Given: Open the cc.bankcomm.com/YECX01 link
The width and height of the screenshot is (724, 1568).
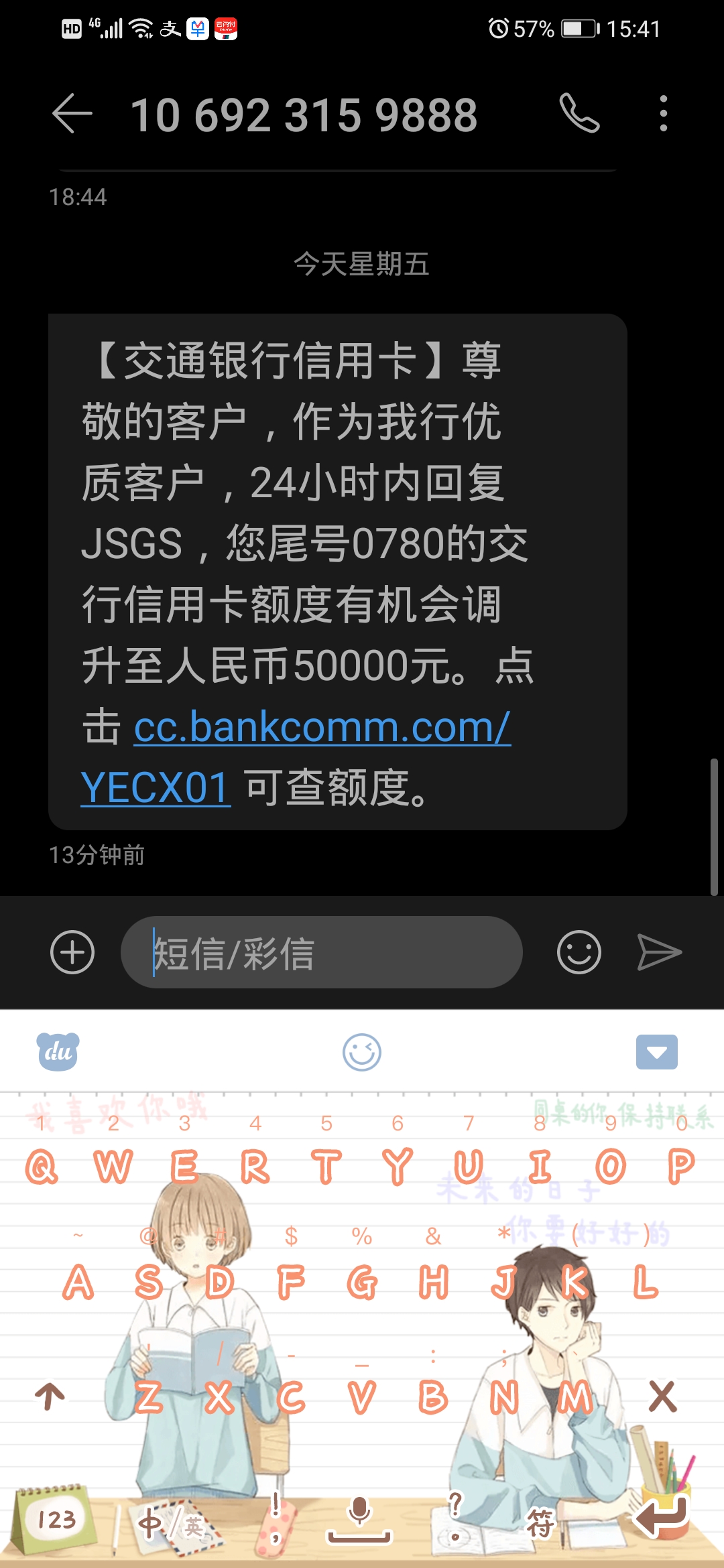Looking at the screenshot, I should pyautogui.click(x=296, y=757).
